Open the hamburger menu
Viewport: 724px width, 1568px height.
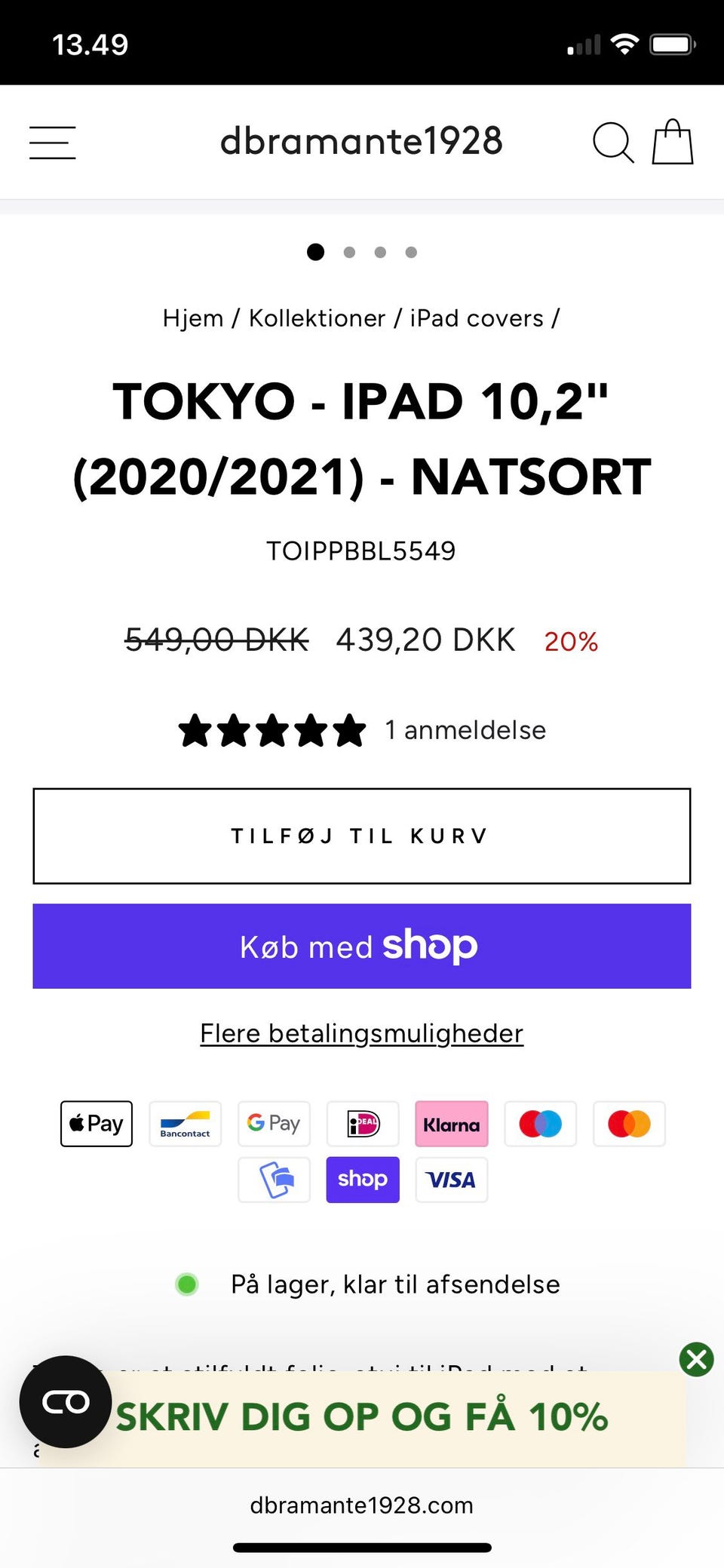click(53, 143)
